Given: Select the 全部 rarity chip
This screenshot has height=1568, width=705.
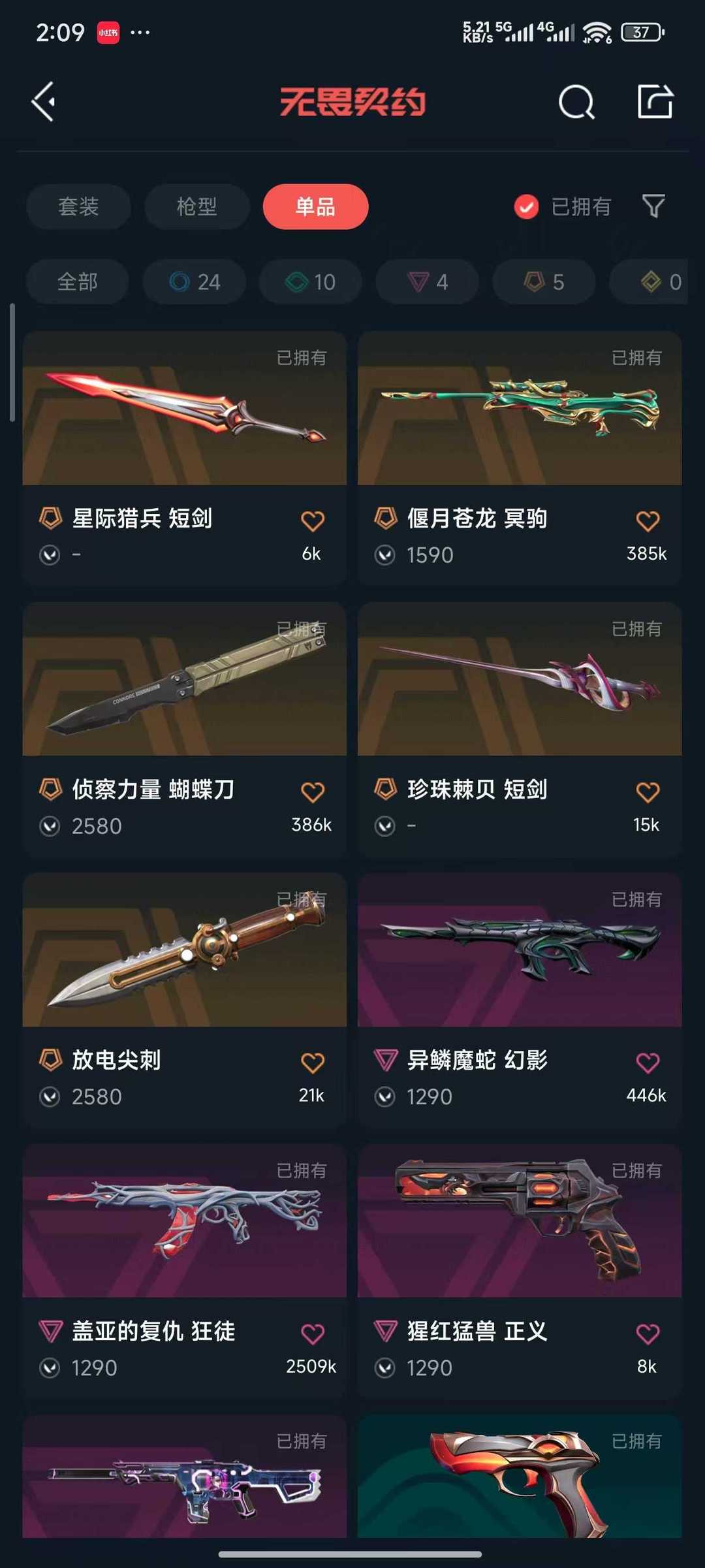Looking at the screenshot, I should click(77, 281).
